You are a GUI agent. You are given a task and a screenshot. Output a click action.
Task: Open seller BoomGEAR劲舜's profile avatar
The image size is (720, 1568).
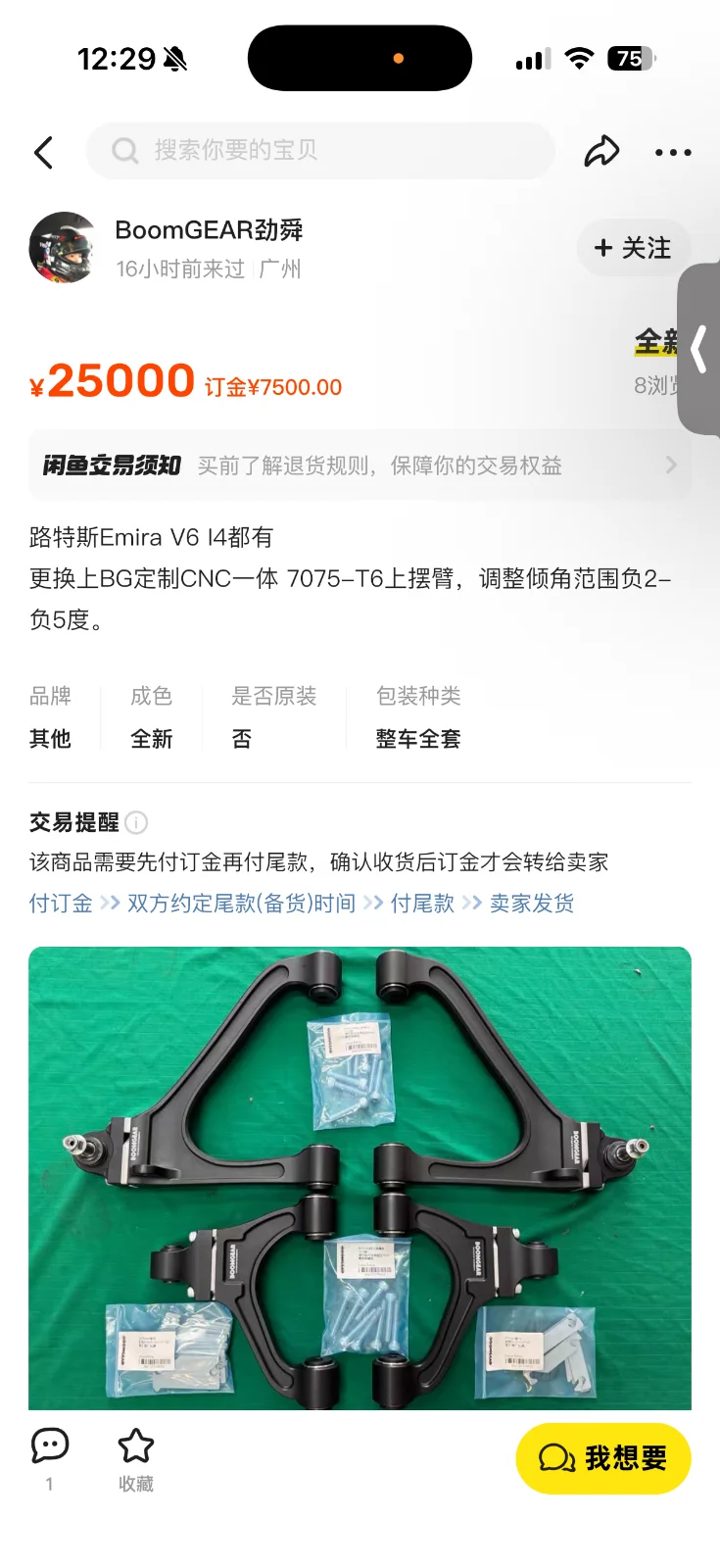[x=64, y=247]
